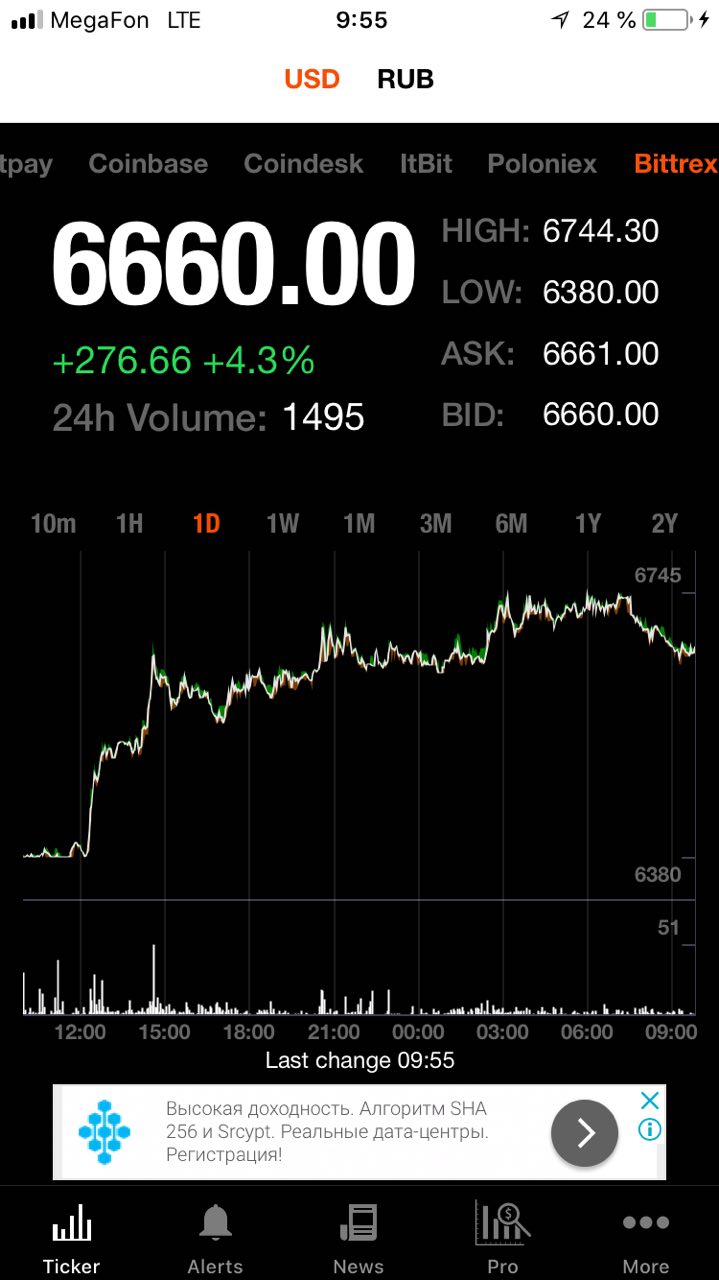Open the More menu tab
Viewport: 719px width, 1280px height.
click(646, 1240)
